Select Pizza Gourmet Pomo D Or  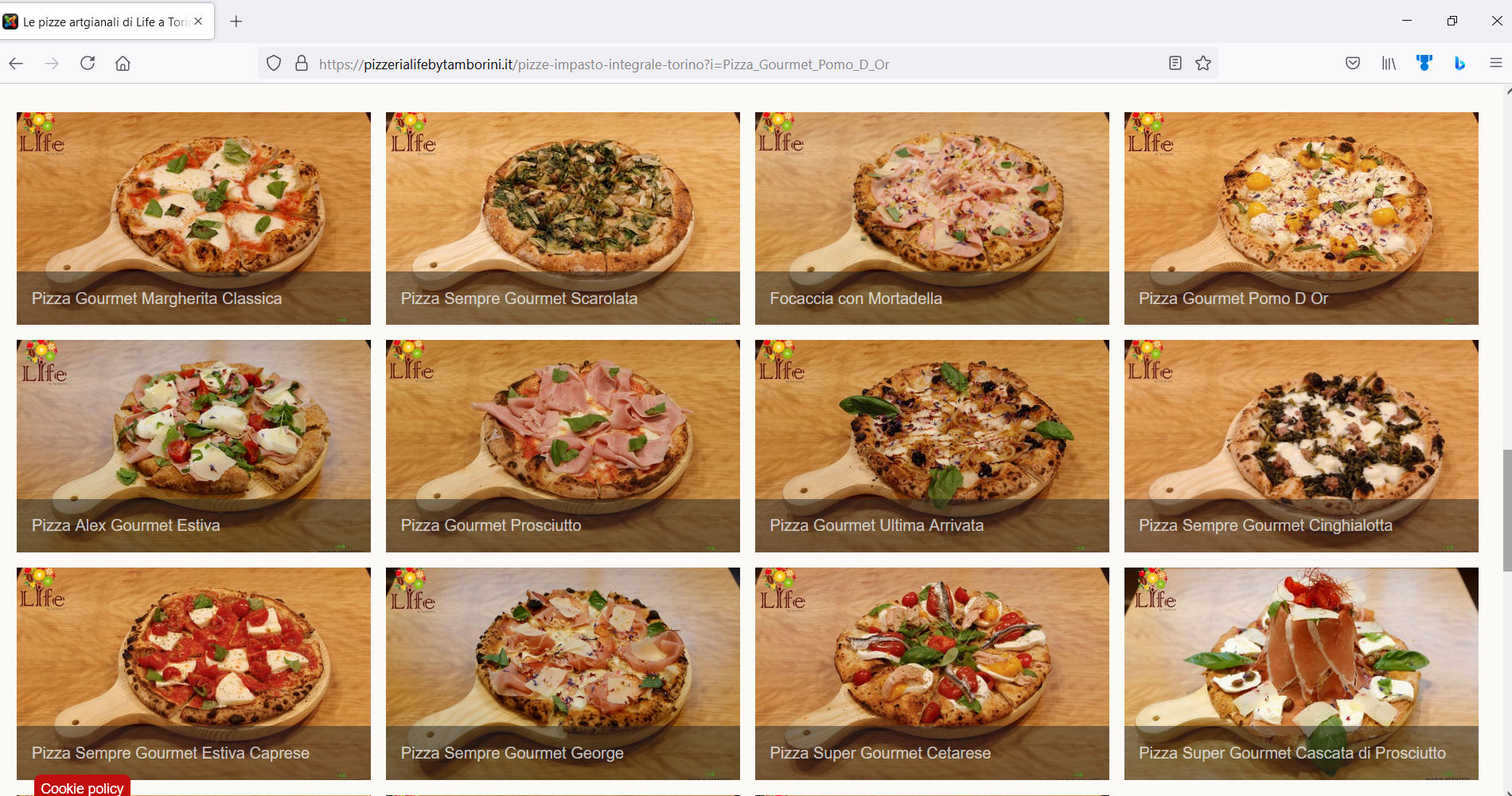1301,217
